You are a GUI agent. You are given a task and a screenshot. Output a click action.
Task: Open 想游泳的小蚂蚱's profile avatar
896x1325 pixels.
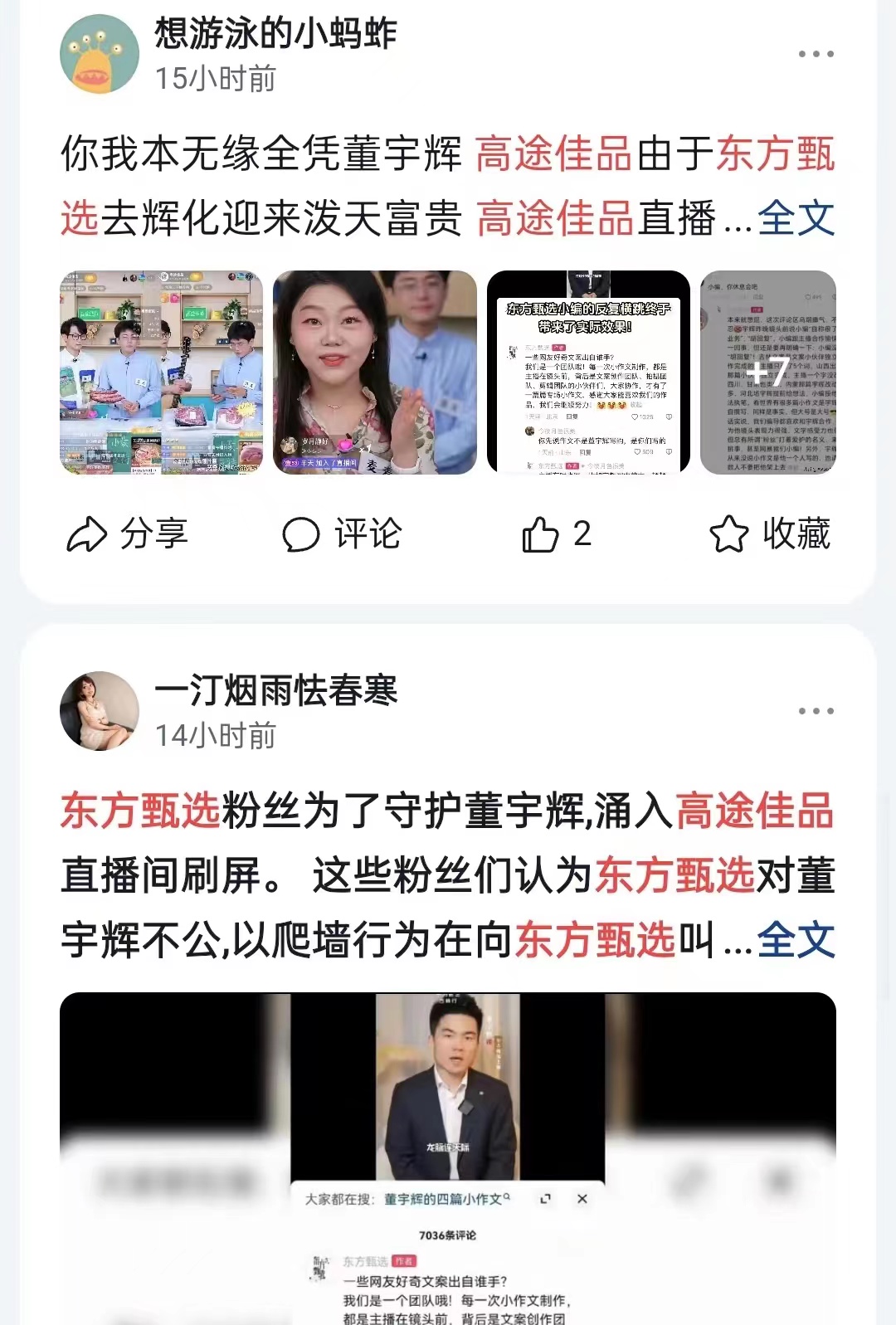click(x=100, y=54)
